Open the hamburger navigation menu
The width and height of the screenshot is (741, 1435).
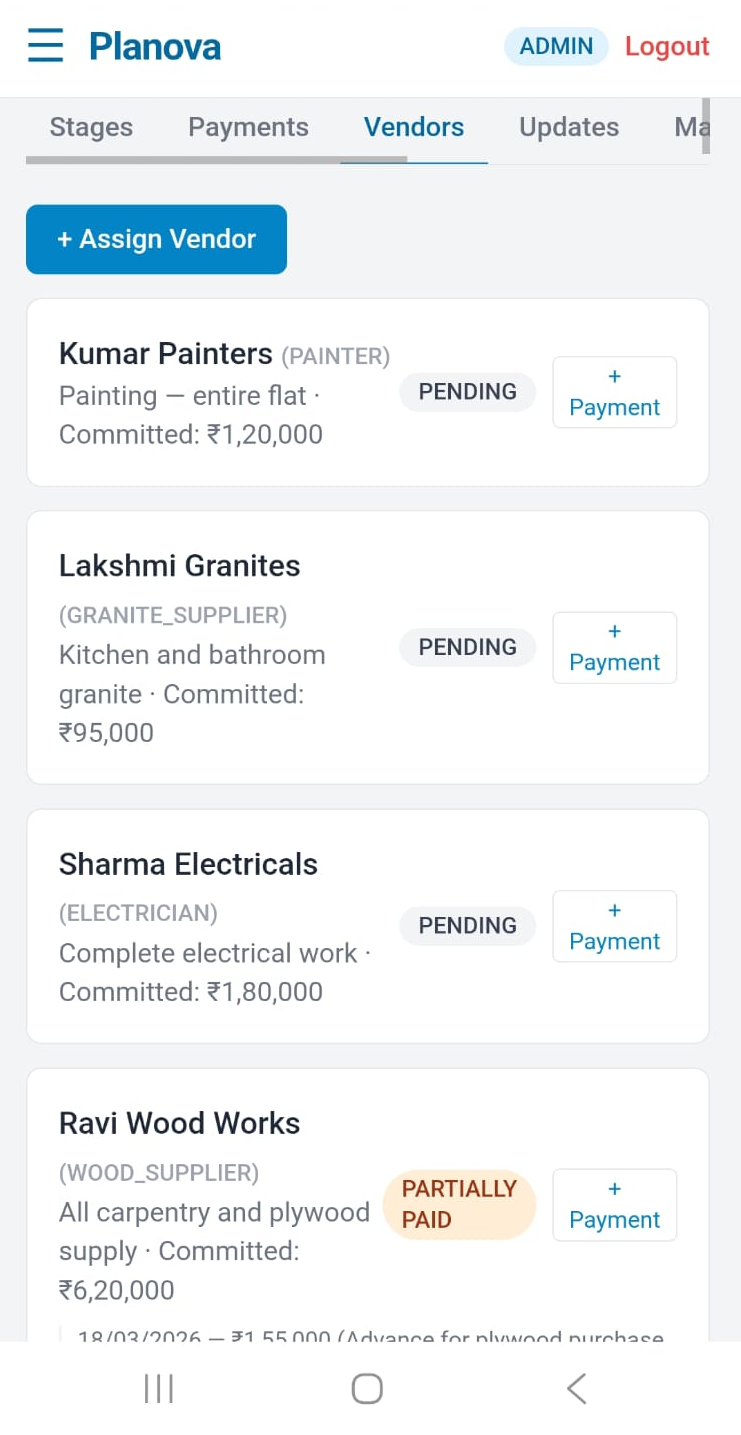44,45
